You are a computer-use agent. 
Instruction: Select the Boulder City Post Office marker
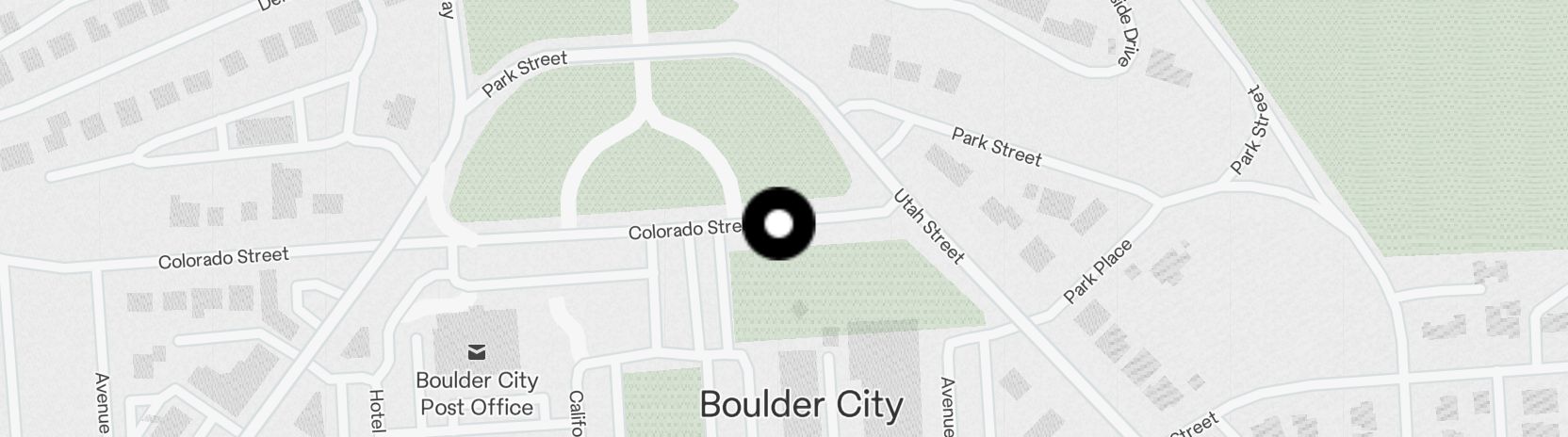pyautogui.click(x=477, y=352)
